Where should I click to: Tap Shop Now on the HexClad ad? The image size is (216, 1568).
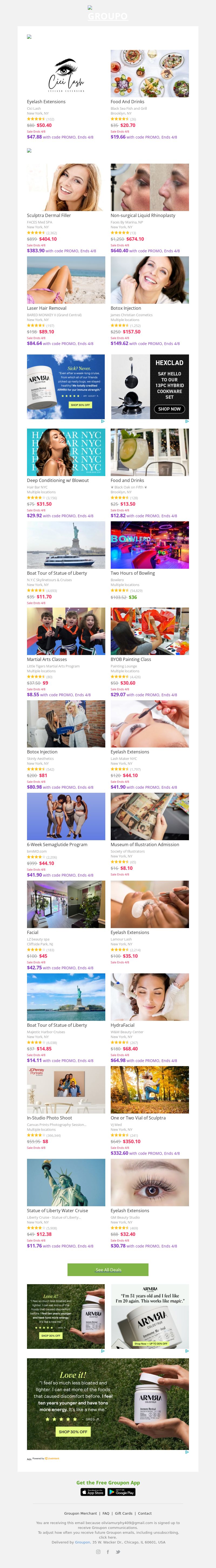pyautogui.click(x=169, y=409)
